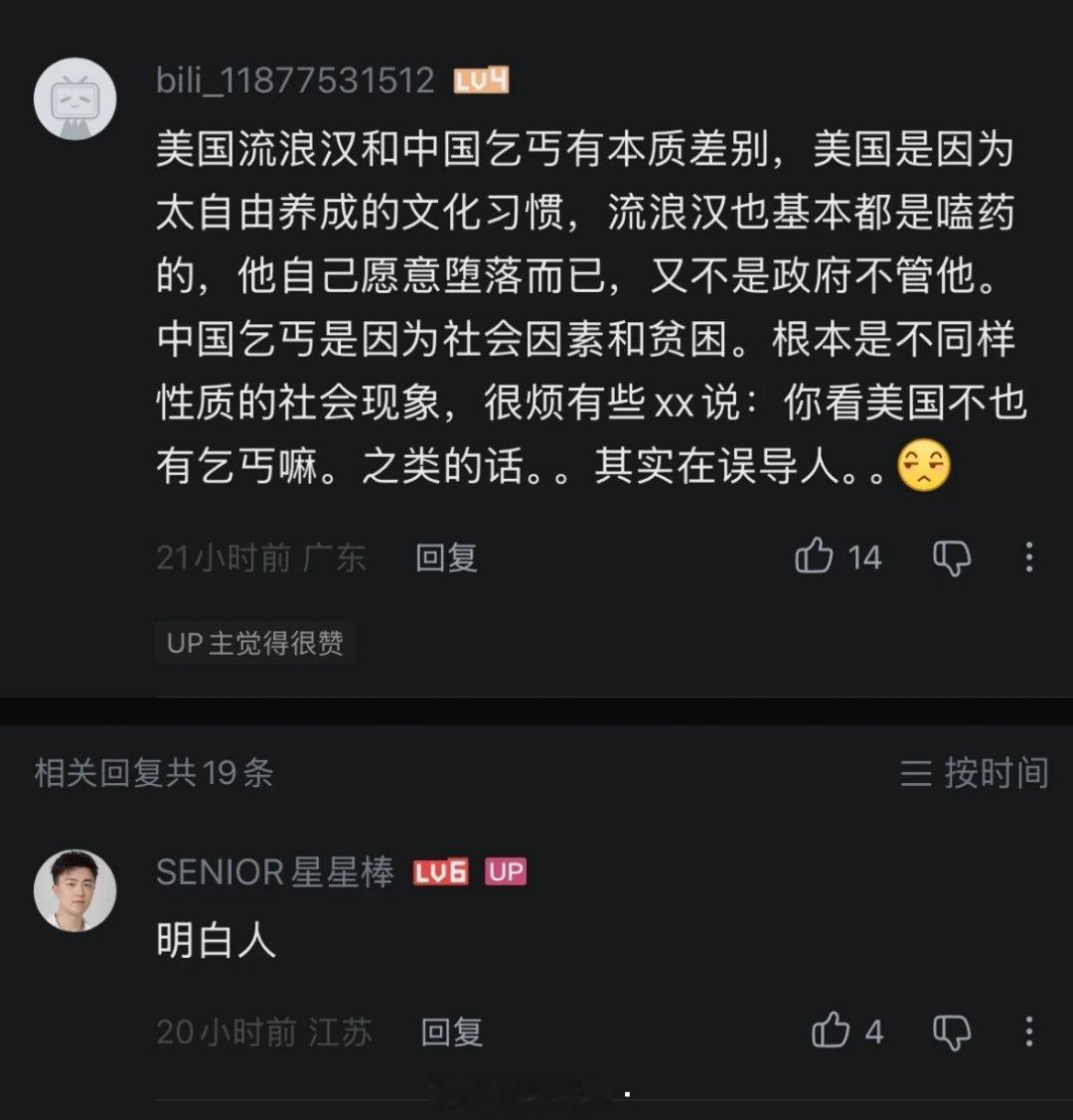Screen dimensions: 1073x1120
Task: Toggle like state on the '4' counter
Action: pos(872,1034)
